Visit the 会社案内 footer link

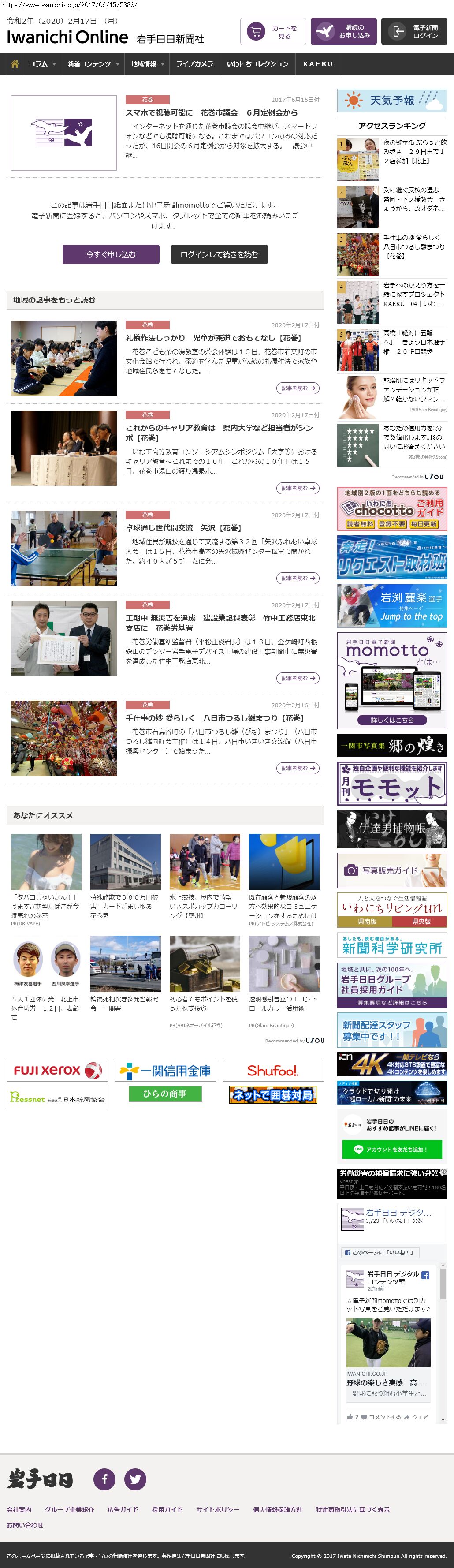pos(19,1509)
